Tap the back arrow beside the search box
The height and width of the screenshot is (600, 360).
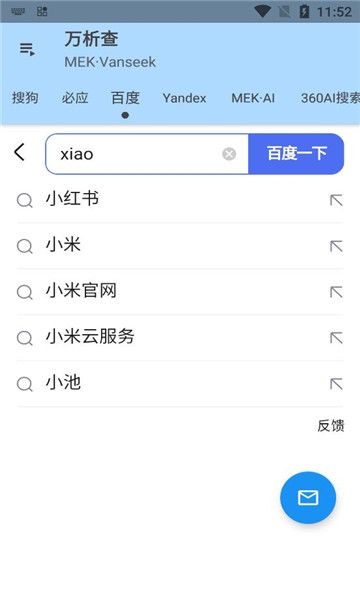pos(20,152)
